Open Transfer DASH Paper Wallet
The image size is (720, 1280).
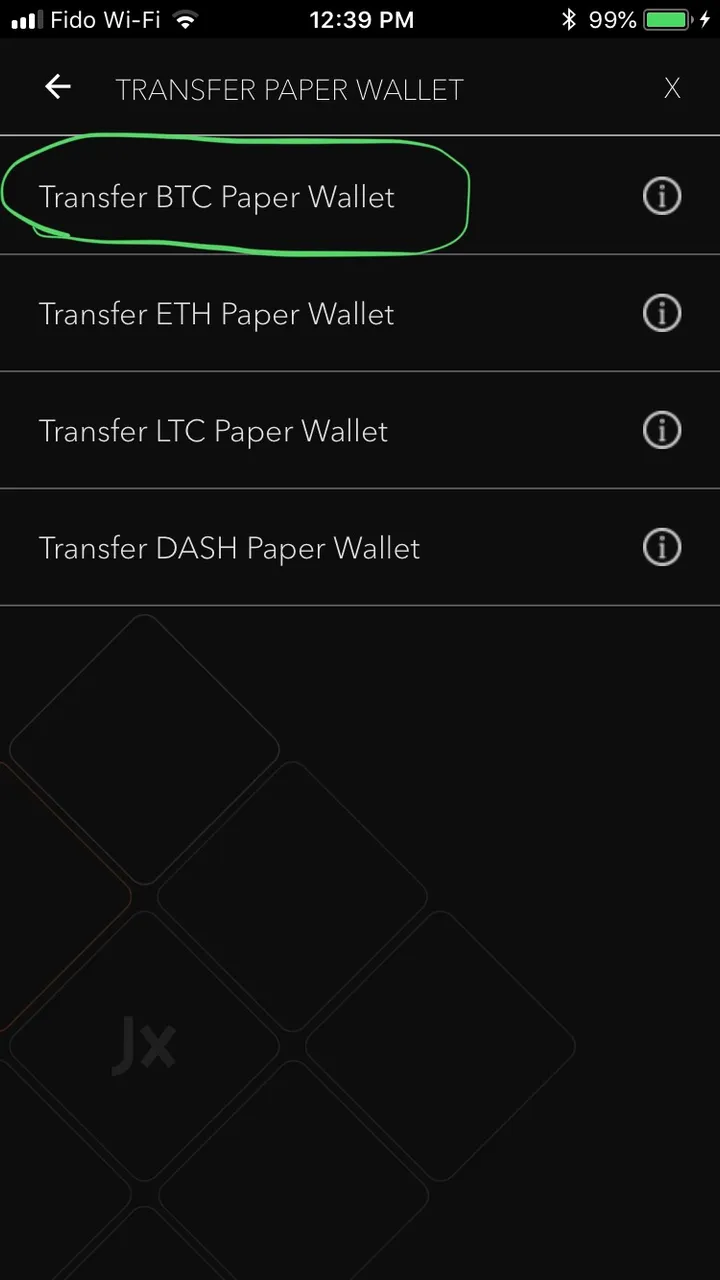[x=230, y=548]
